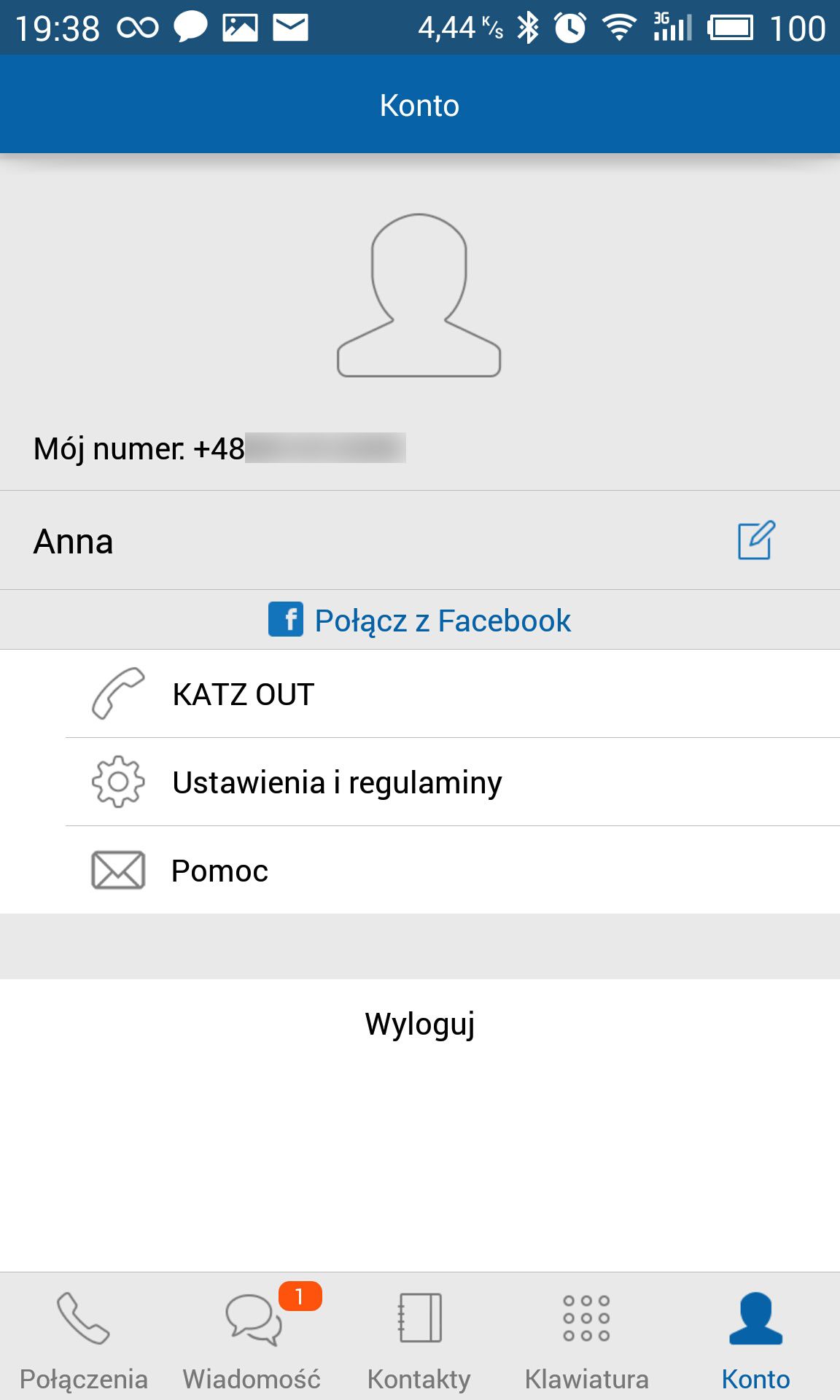Edit the name Anna with pencil icon
Screen dimensions: 840x1400
(x=756, y=540)
